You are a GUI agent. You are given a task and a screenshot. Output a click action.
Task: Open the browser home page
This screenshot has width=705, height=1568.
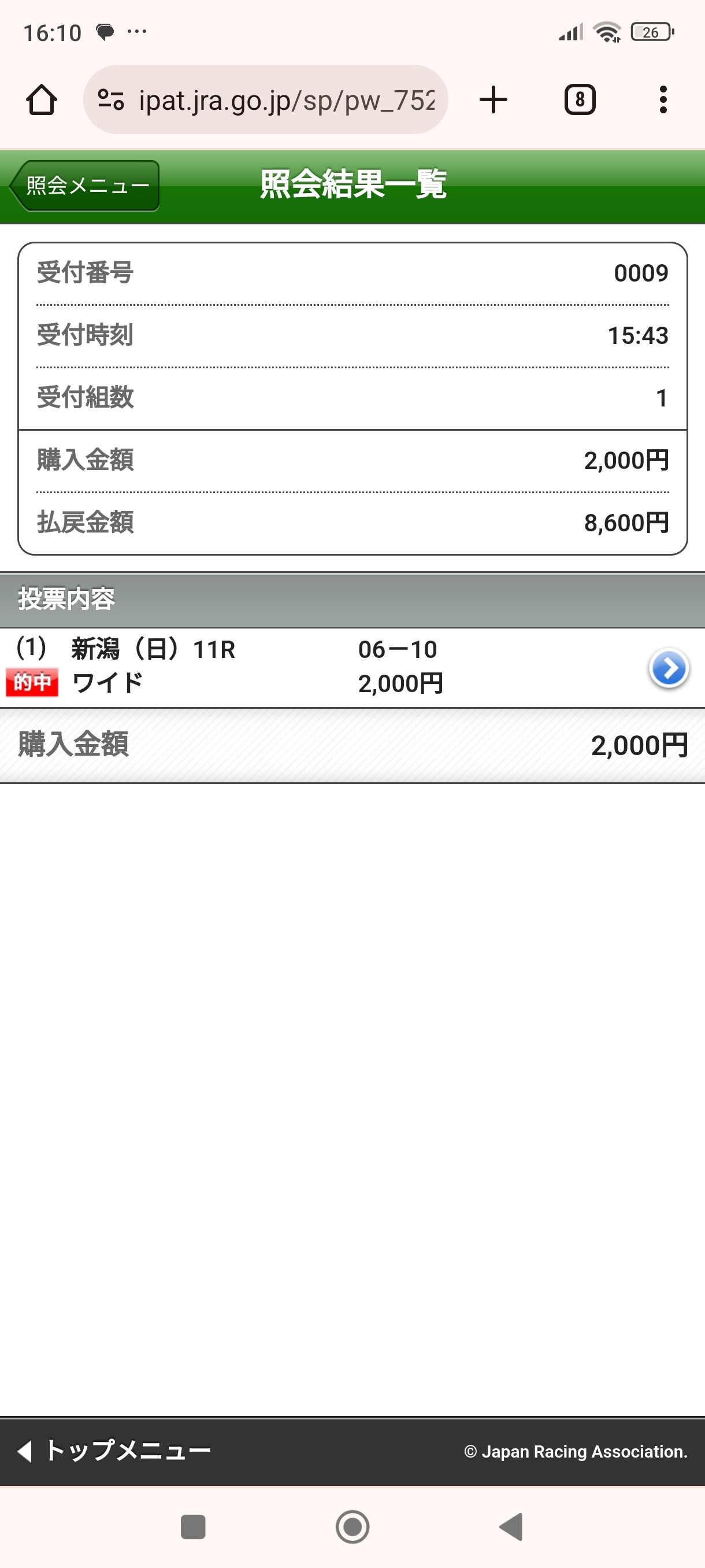click(x=42, y=100)
